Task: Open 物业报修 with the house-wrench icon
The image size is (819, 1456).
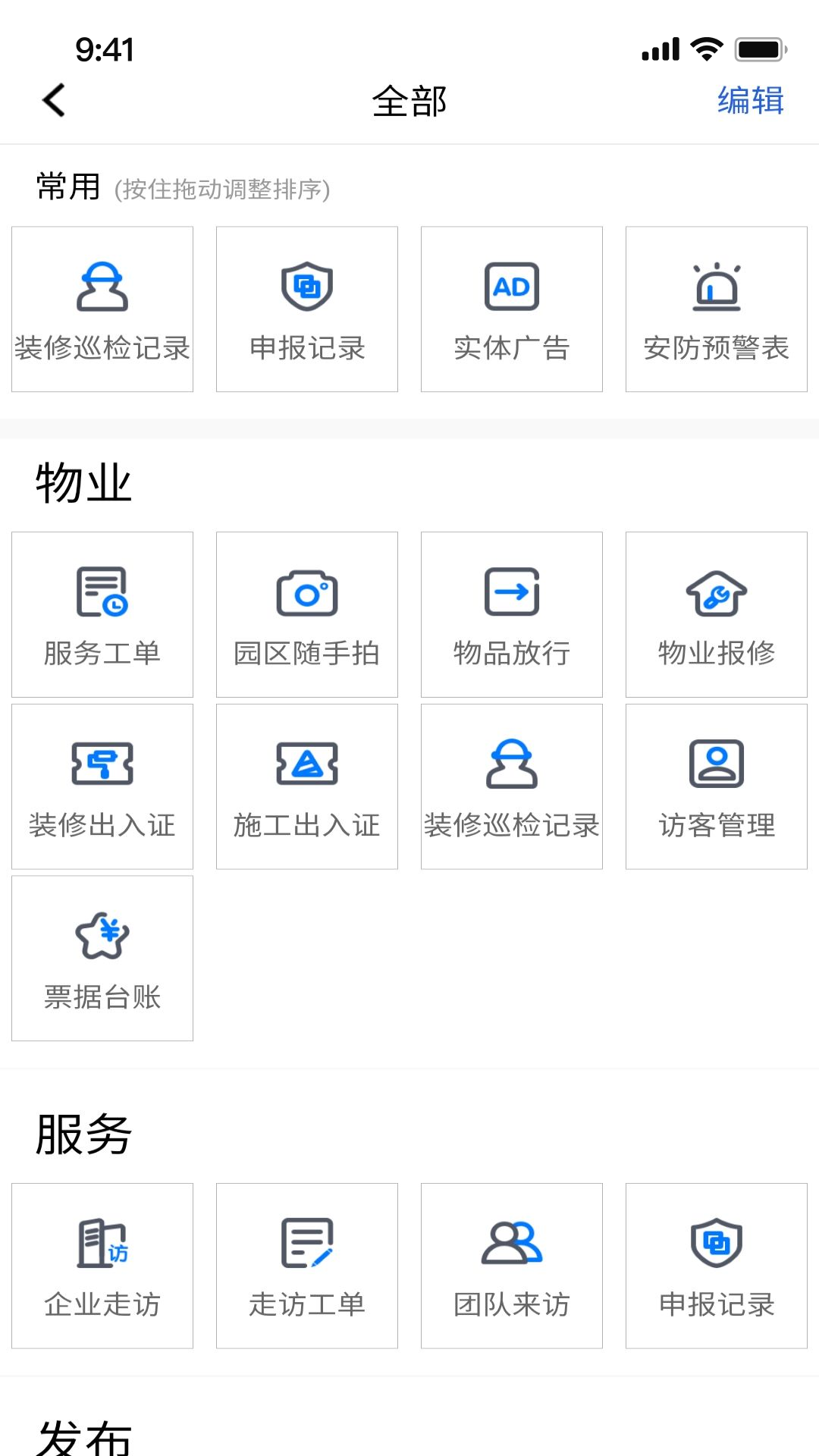Action: pyautogui.click(x=716, y=614)
